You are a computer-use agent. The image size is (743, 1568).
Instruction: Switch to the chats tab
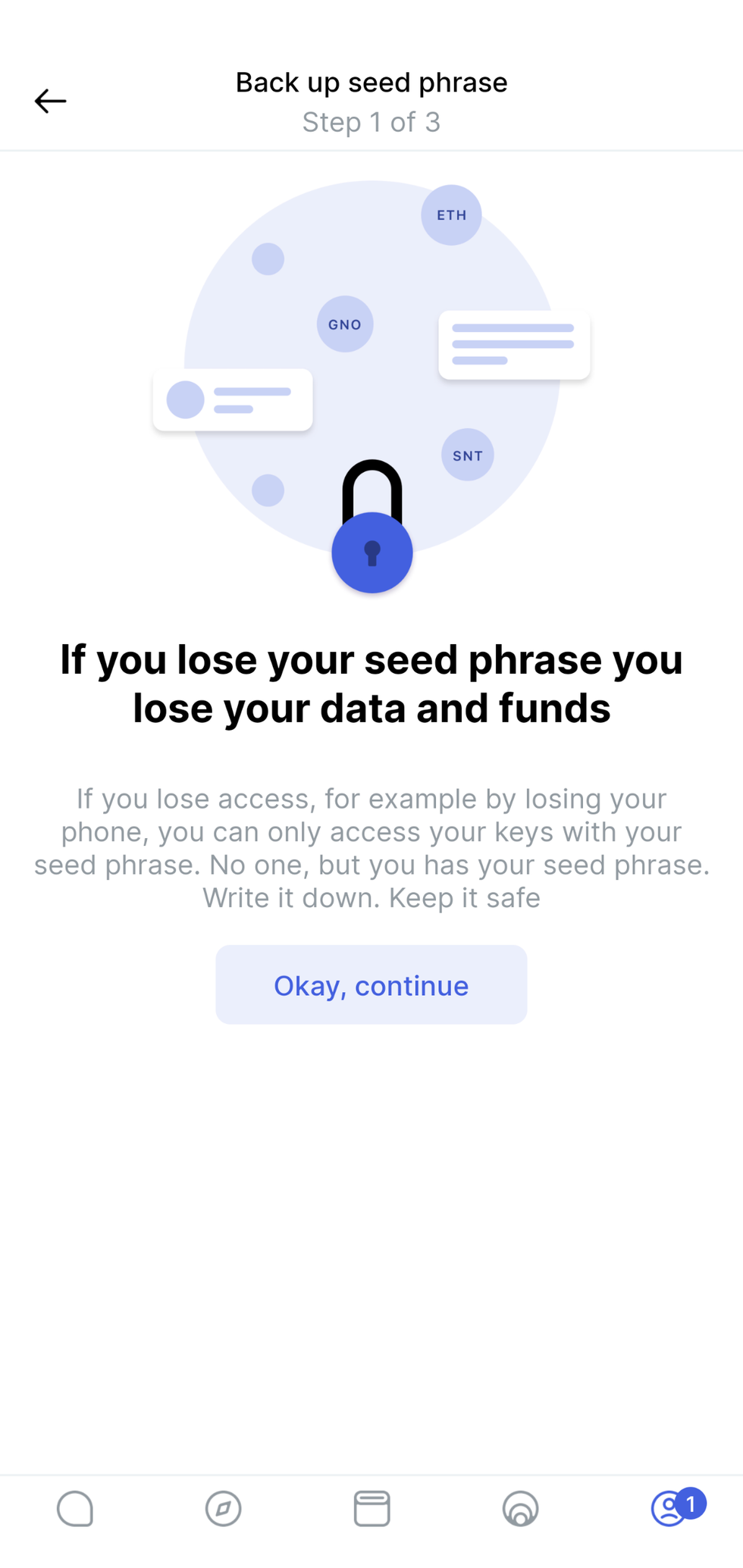(x=75, y=1508)
